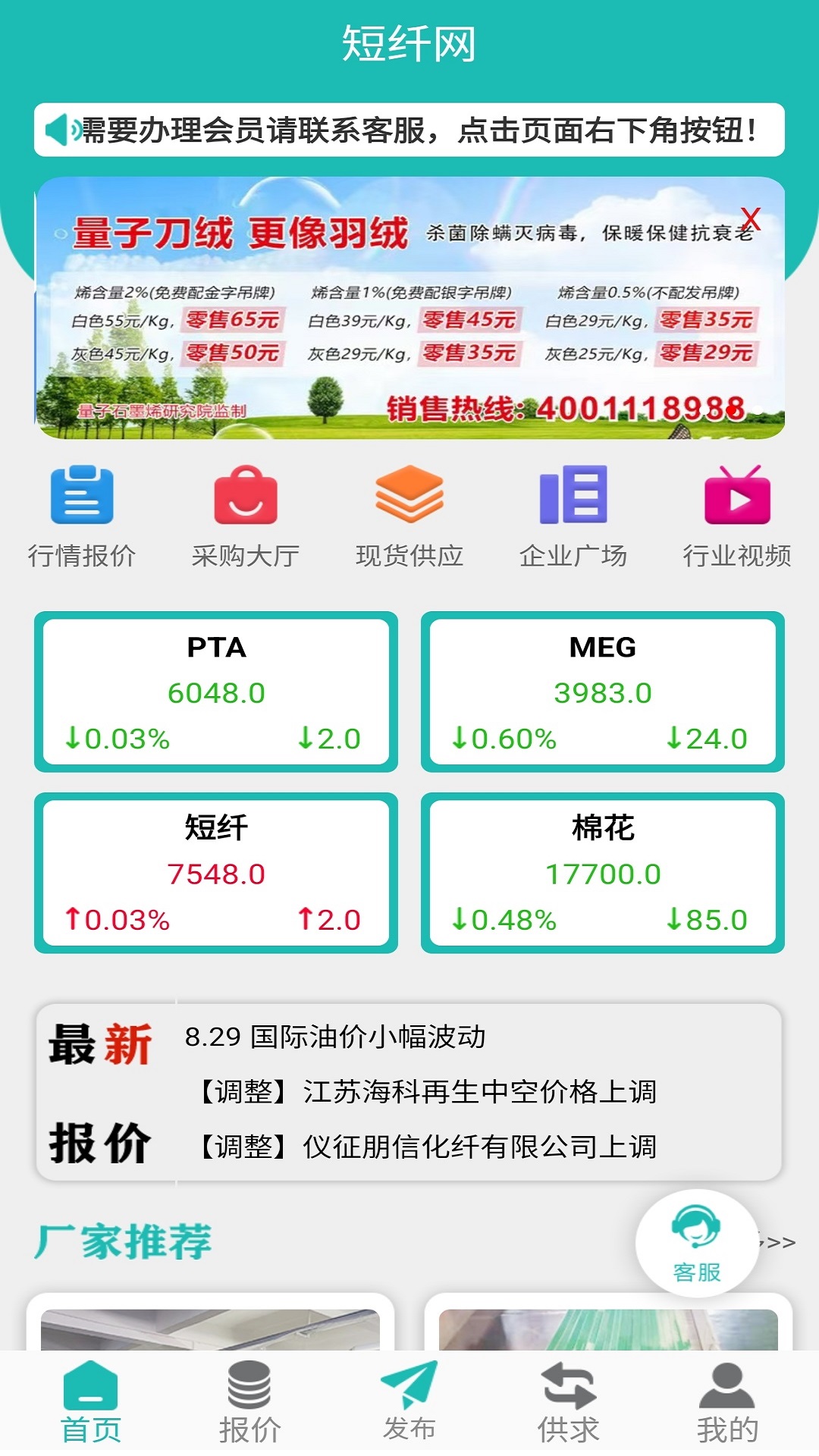This screenshot has height=1456, width=819.
Task: Close the 量子刀绒 advertisement banner
Action: point(752,219)
